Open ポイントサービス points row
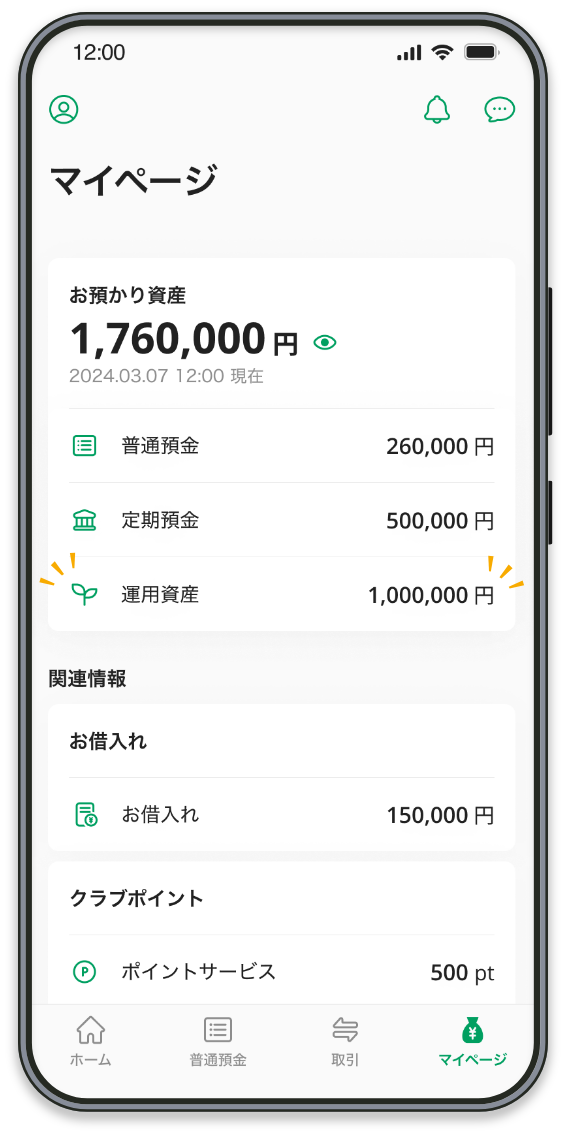 282,972
